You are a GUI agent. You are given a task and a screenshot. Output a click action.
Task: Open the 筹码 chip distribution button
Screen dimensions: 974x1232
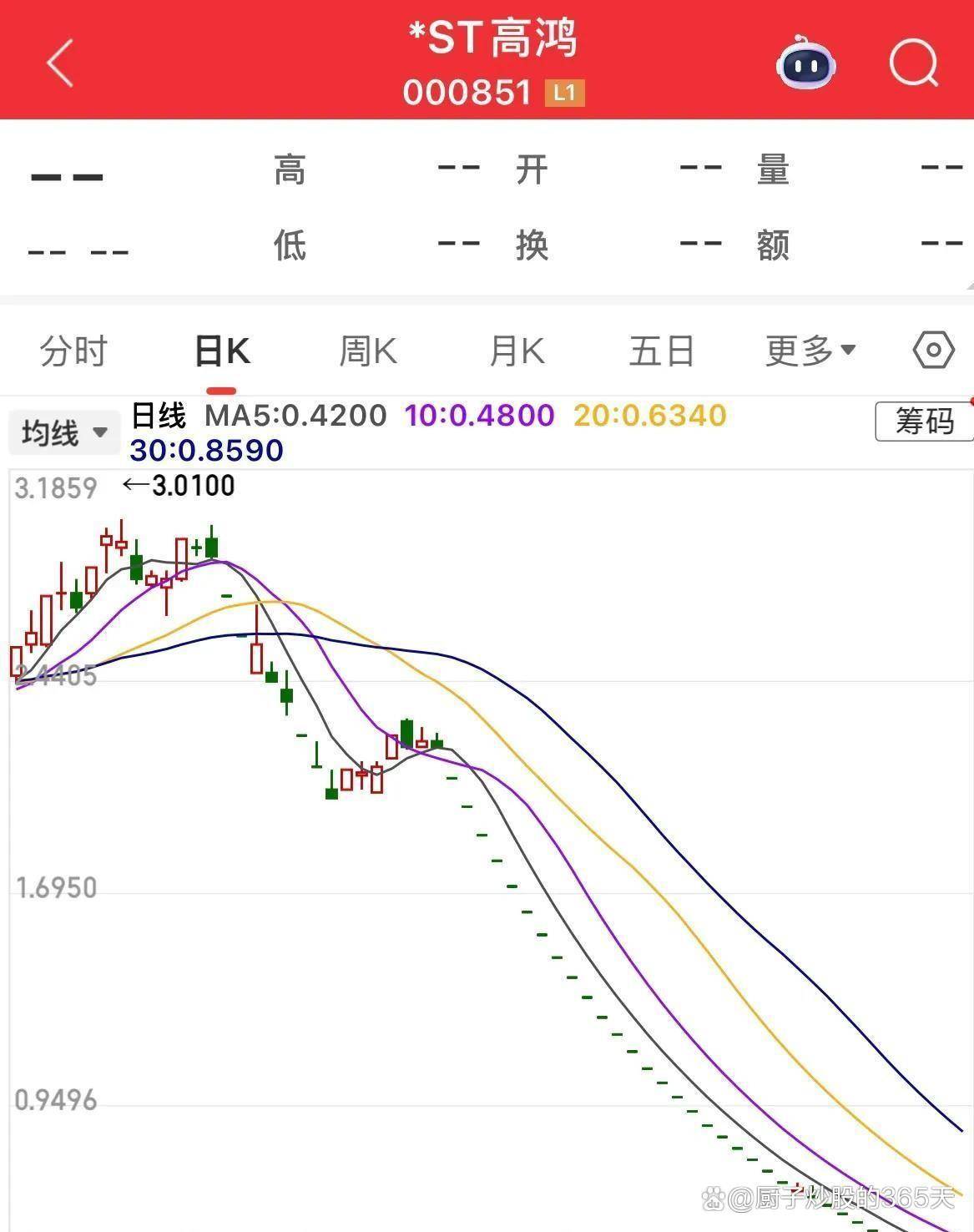pos(924,421)
